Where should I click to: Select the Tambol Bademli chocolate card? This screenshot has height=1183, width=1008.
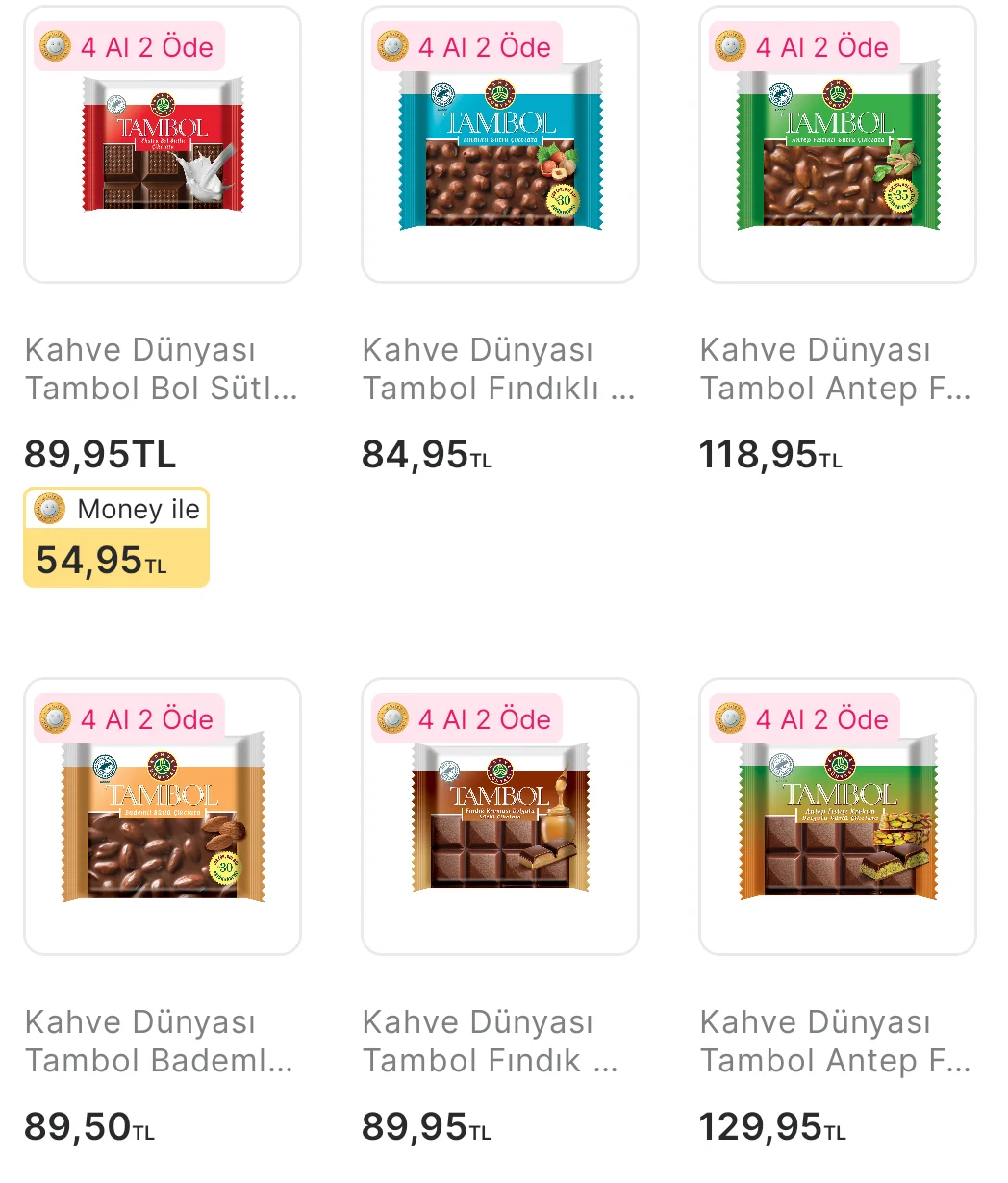click(x=162, y=818)
